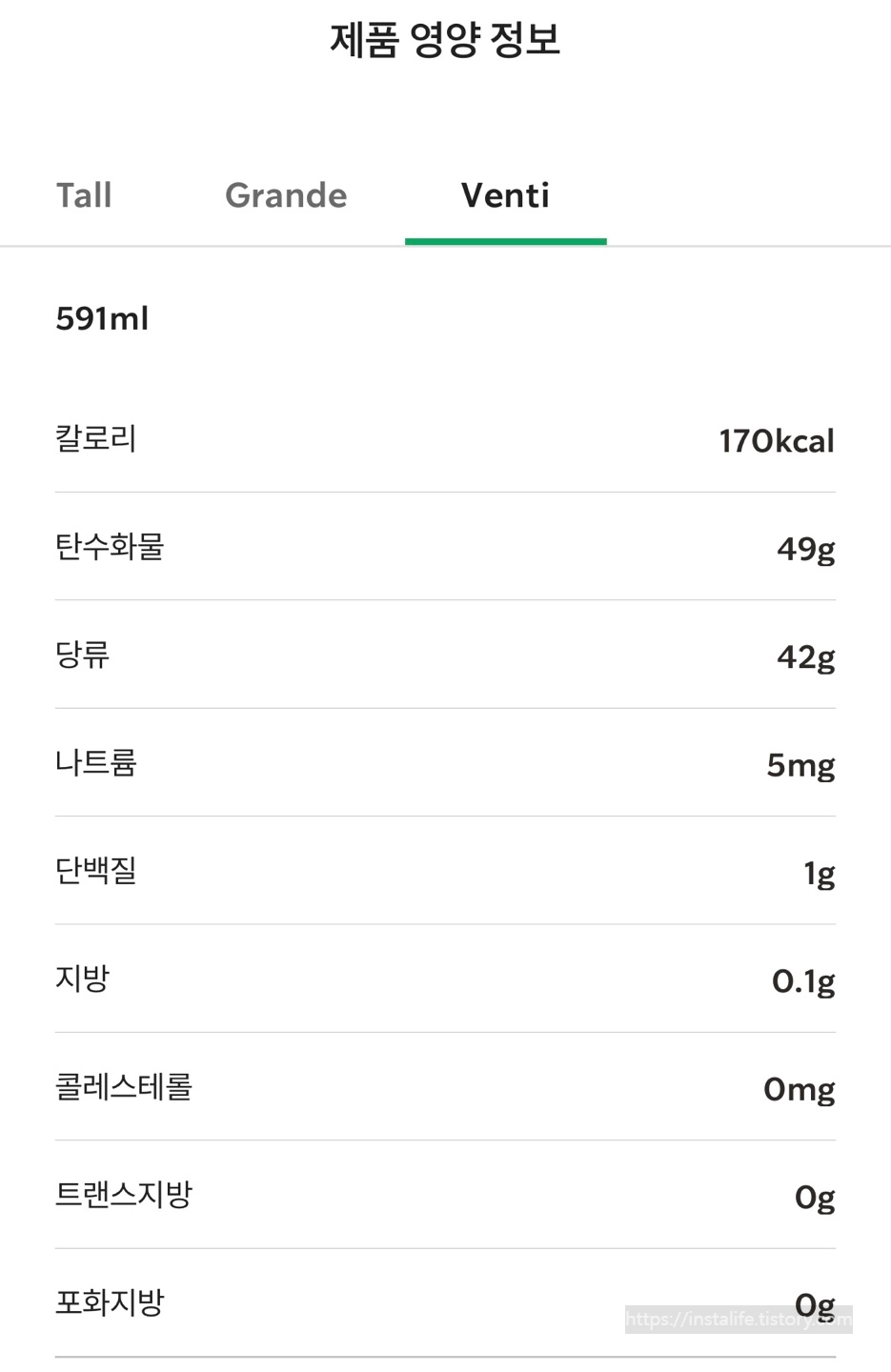Select the 49g carbohydrate value
The width and height of the screenshot is (891, 1372).
(x=804, y=548)
